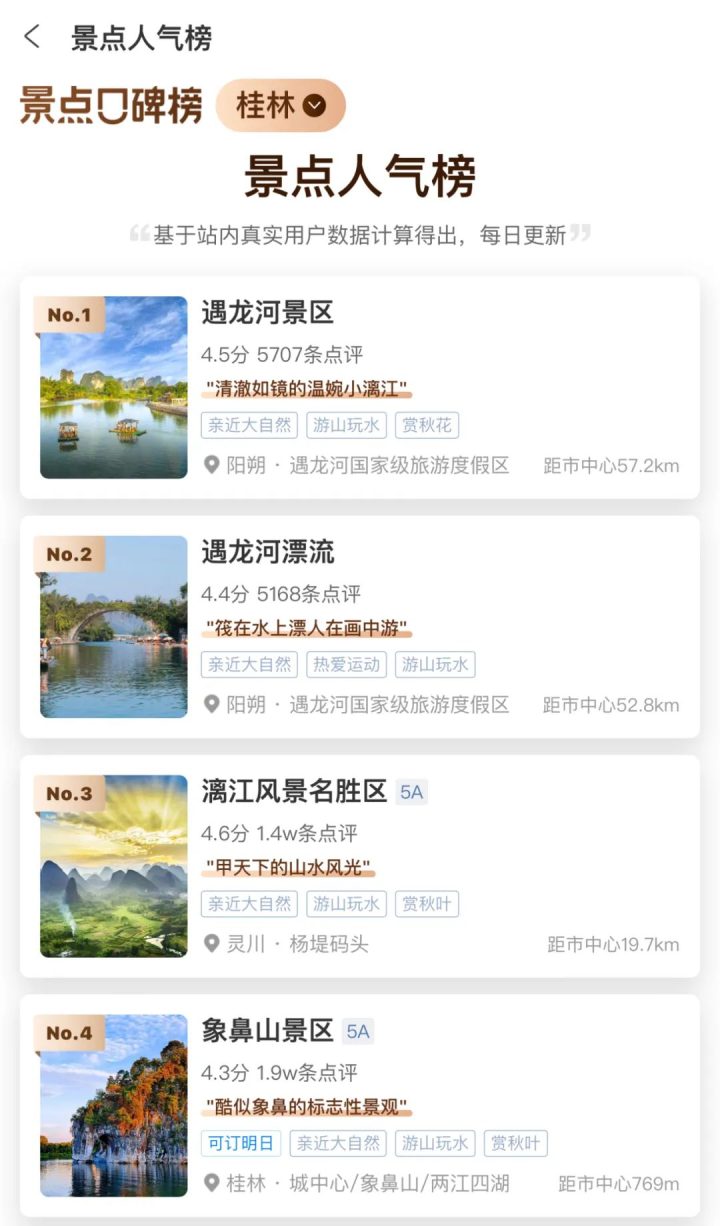View 象鼻山景区 details
720x1226 pixels.
[359, 1104]
